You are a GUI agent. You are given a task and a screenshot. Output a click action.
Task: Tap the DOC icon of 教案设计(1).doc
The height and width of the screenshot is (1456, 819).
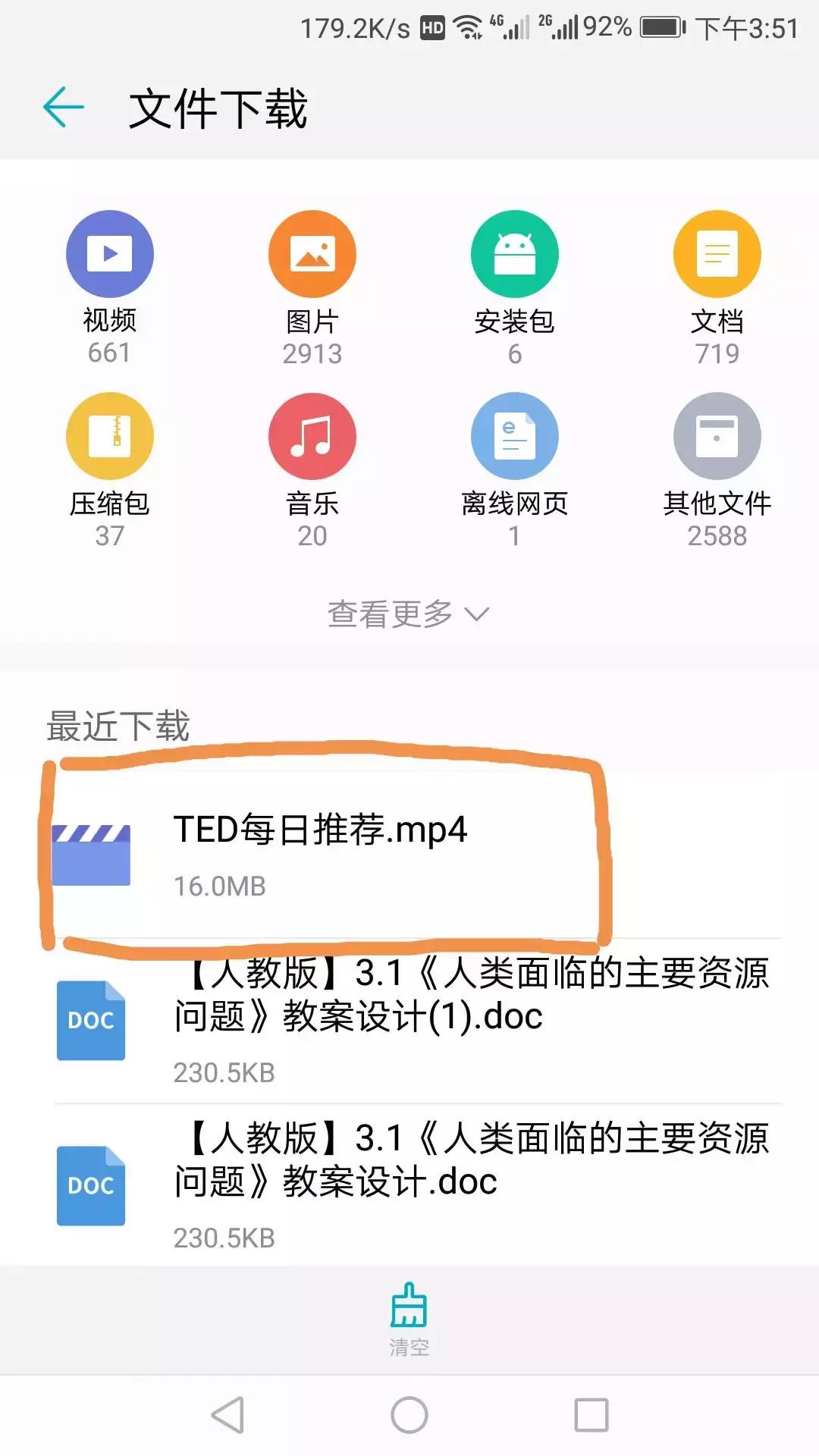coord(90,1020)
